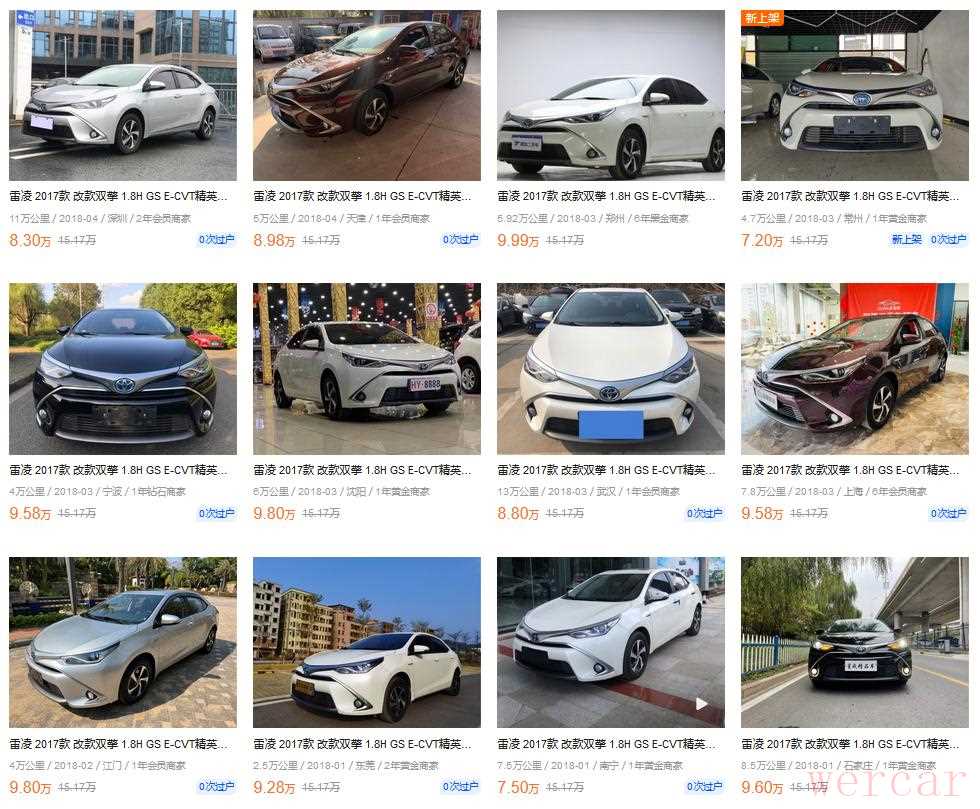View the 9.28万 Dongguan white Levin
980x809 pixels.
(x=366, y=642)
